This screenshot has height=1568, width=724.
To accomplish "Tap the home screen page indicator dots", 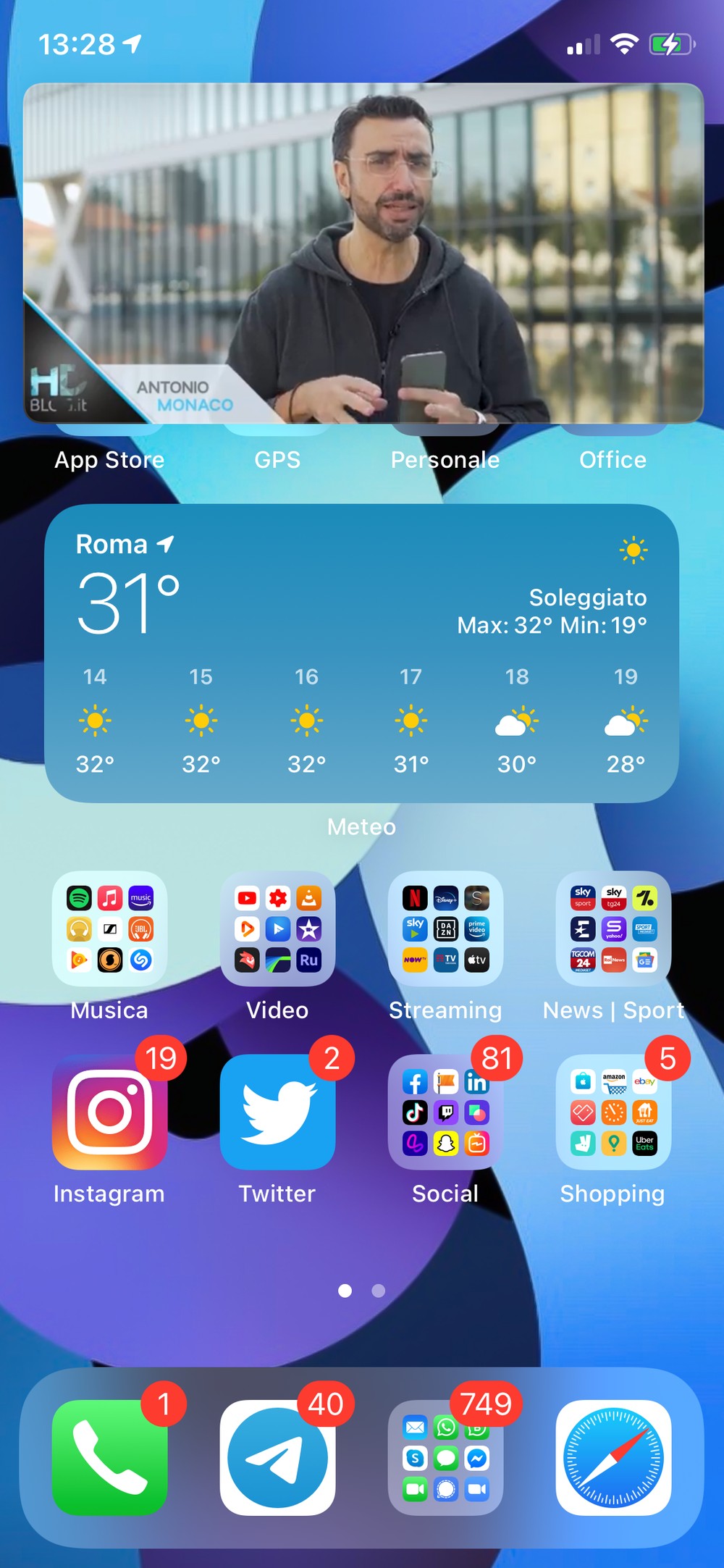I will point(361,1291).
